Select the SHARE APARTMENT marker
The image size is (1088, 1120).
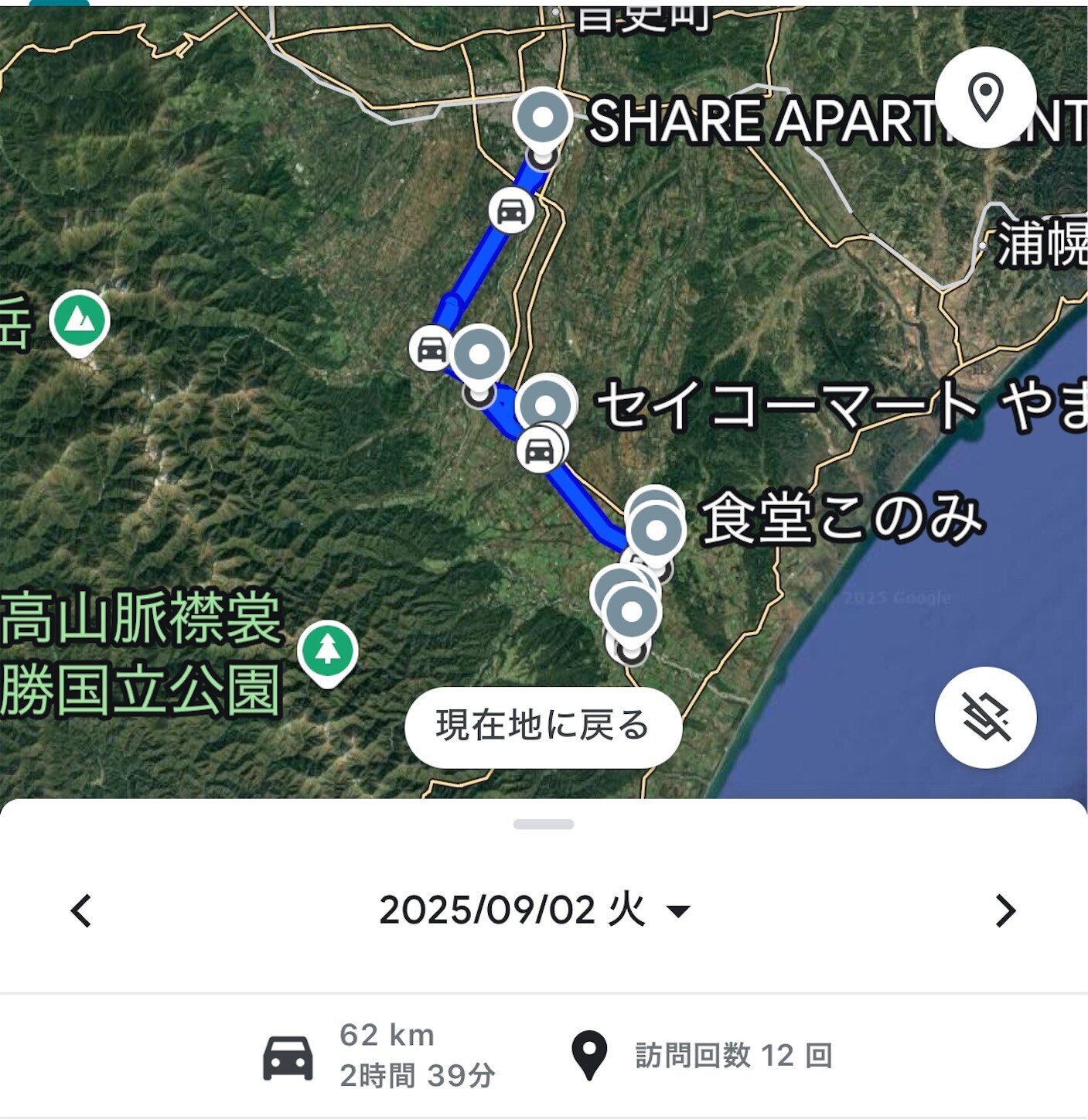click(x=544, y=118)
